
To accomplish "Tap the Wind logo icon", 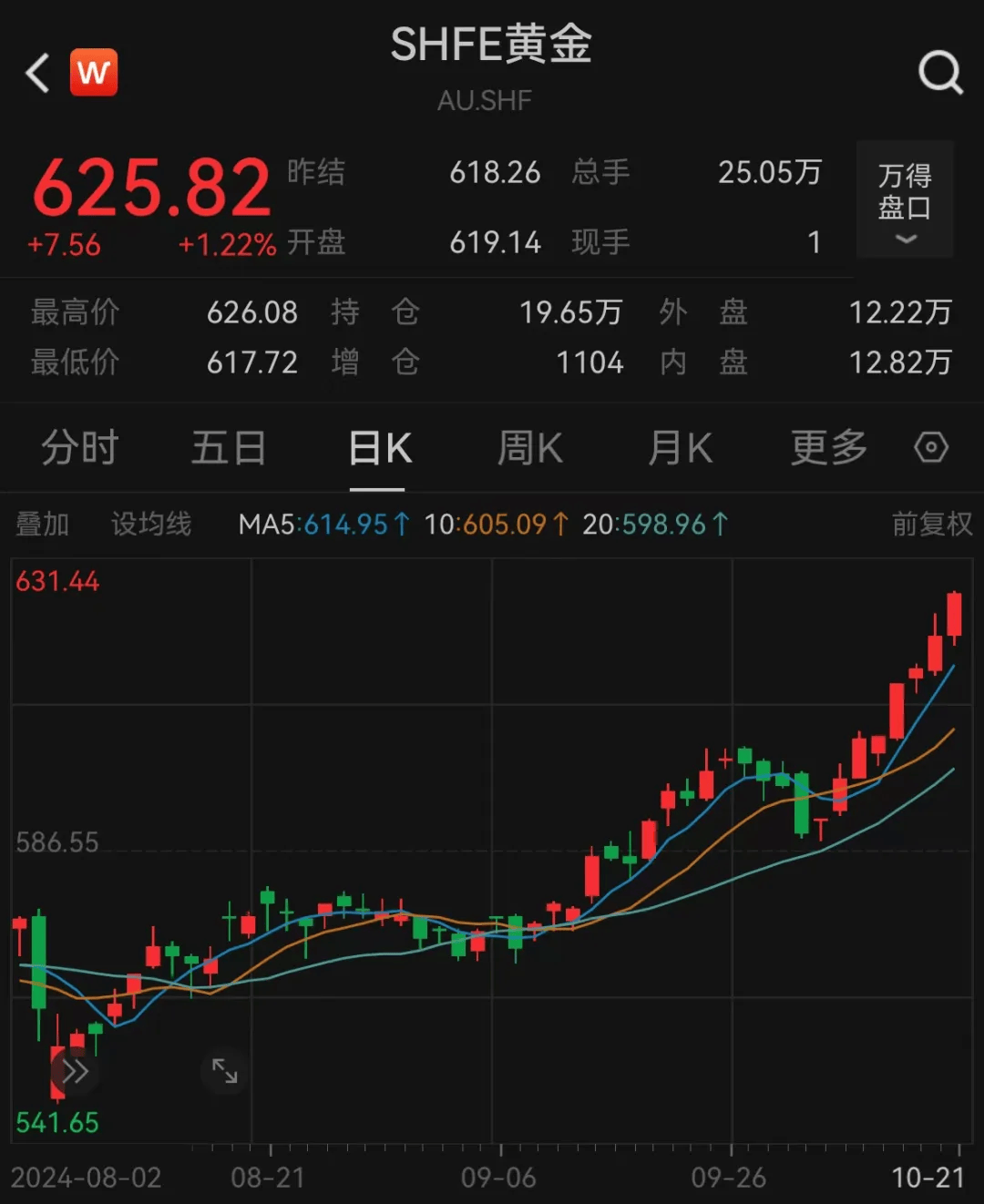I will pos(94,72).
